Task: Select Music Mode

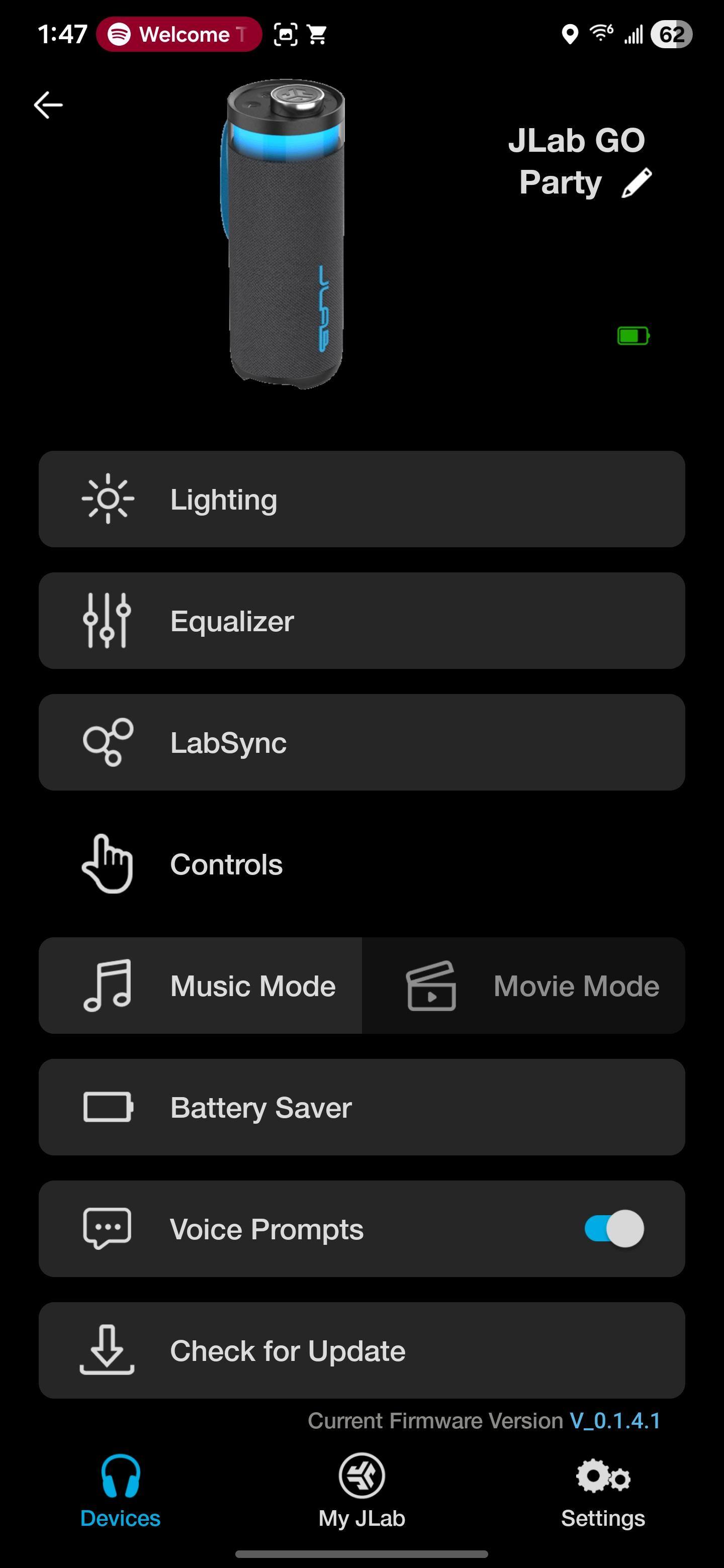Action: click(x=201, y=986)
